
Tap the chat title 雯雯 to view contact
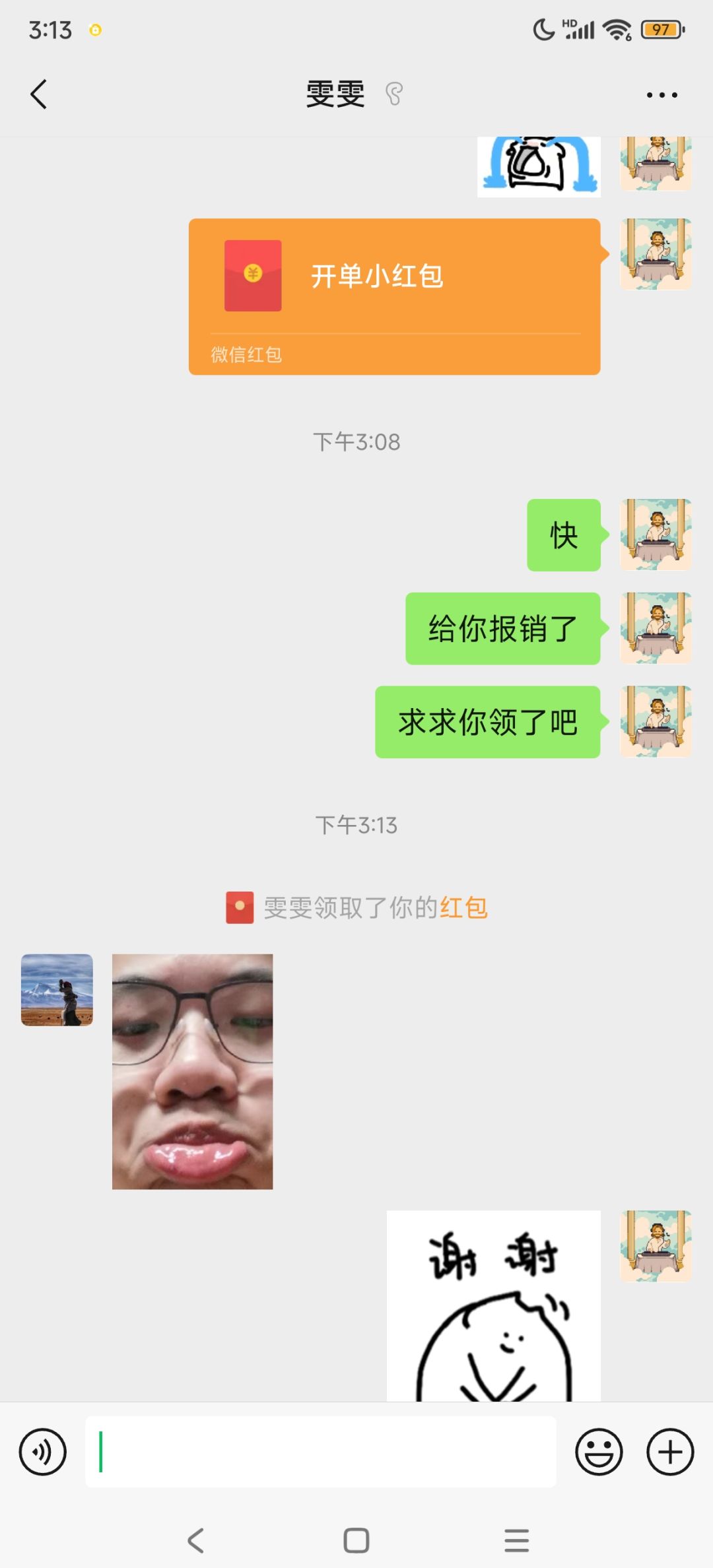(x=335, y=92)
